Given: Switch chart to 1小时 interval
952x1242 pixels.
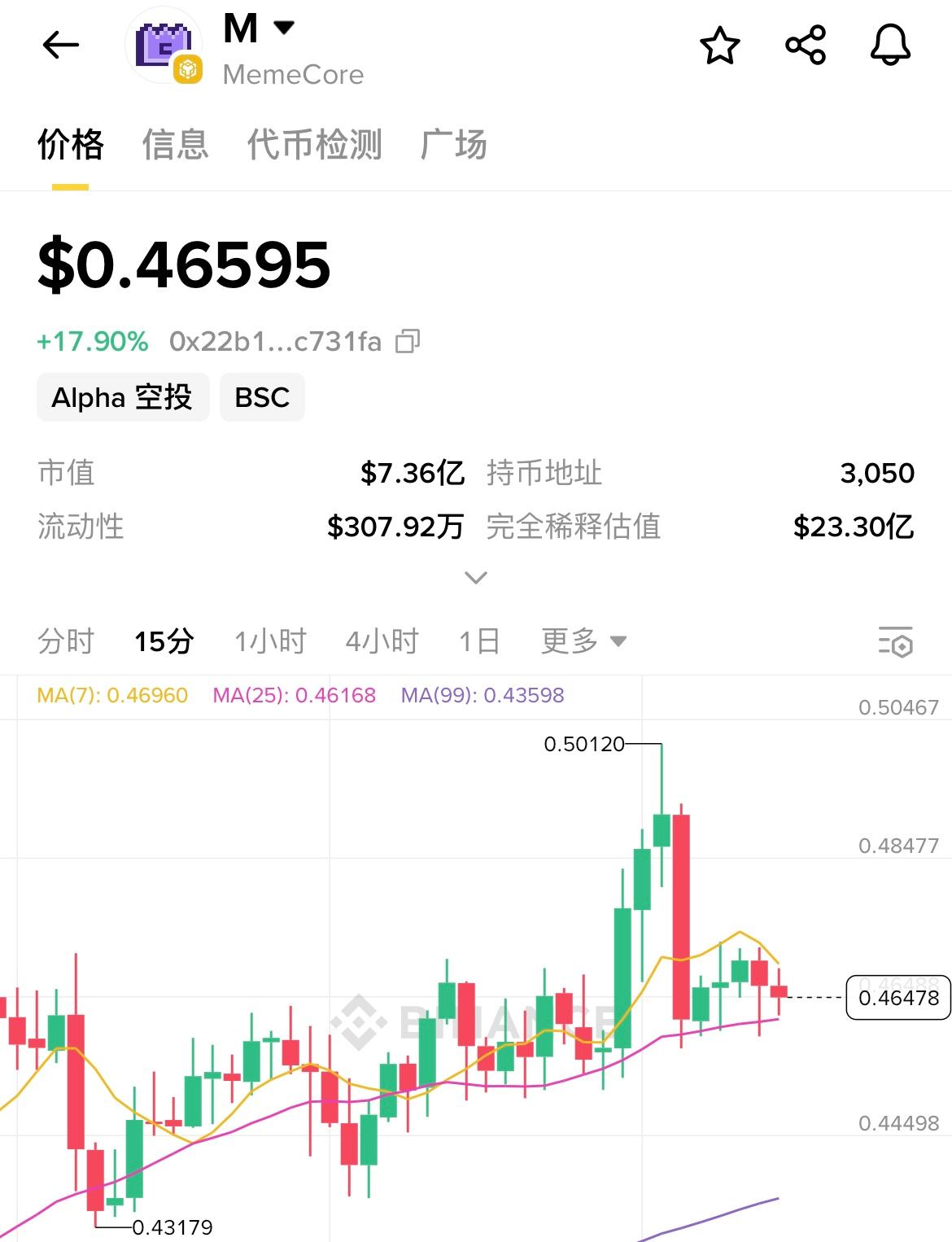Looking at the screenshot, I should [x=270, y=641].
